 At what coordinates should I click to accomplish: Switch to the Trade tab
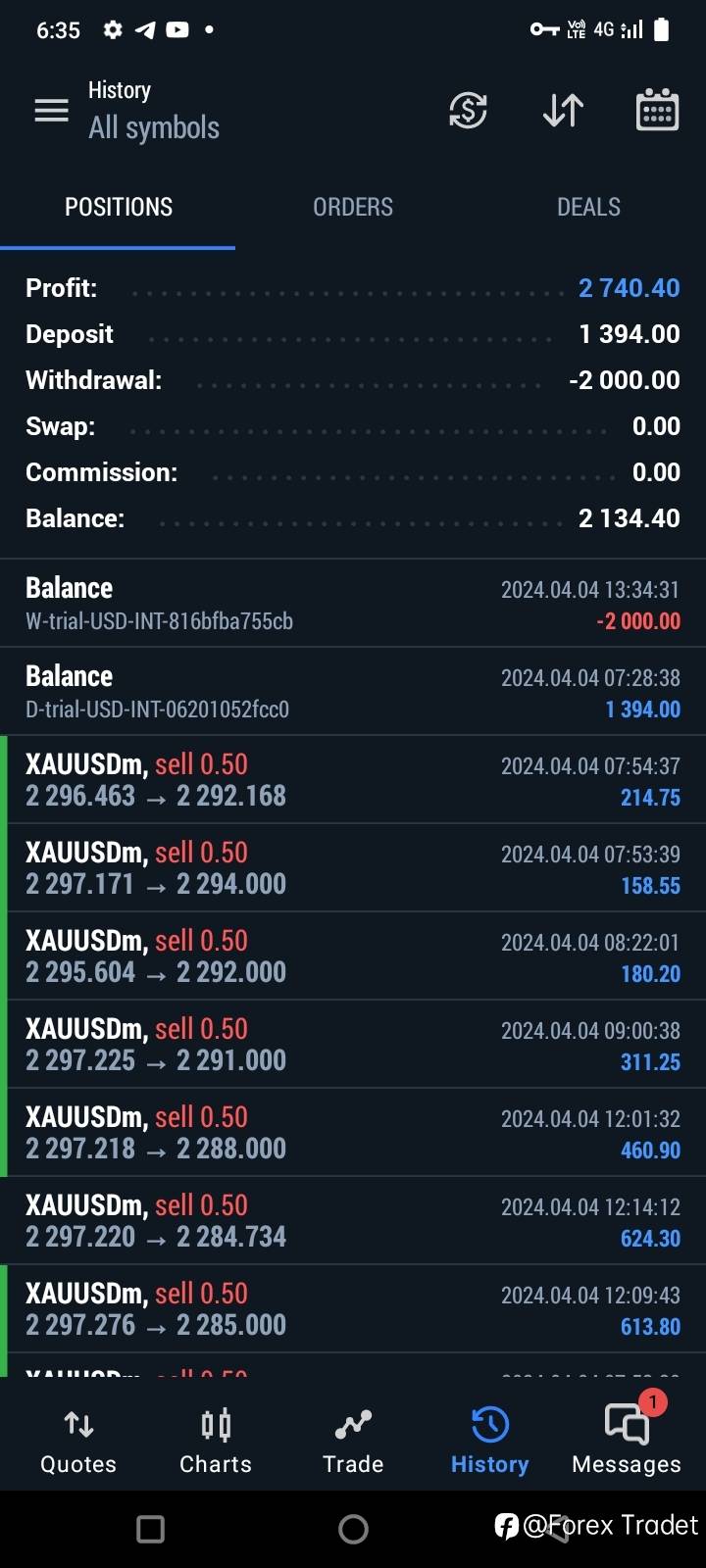(x=353, y=1441)
